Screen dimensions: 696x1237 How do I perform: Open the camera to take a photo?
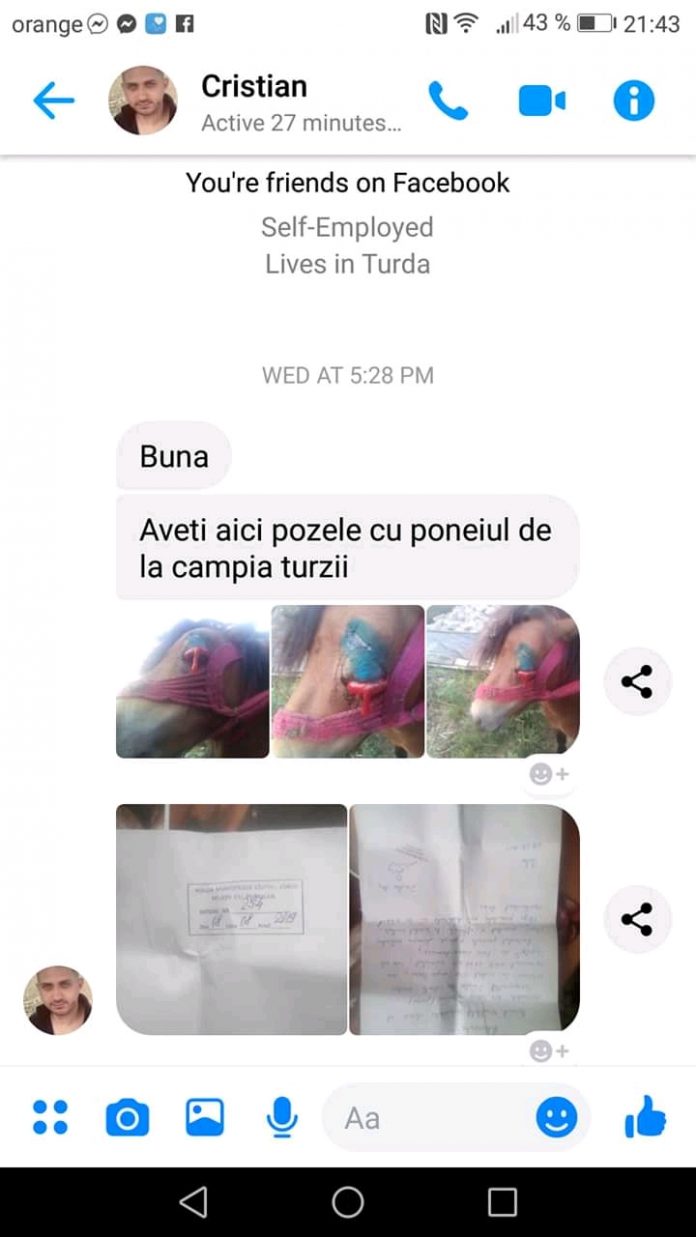(x=127, y=1117)
